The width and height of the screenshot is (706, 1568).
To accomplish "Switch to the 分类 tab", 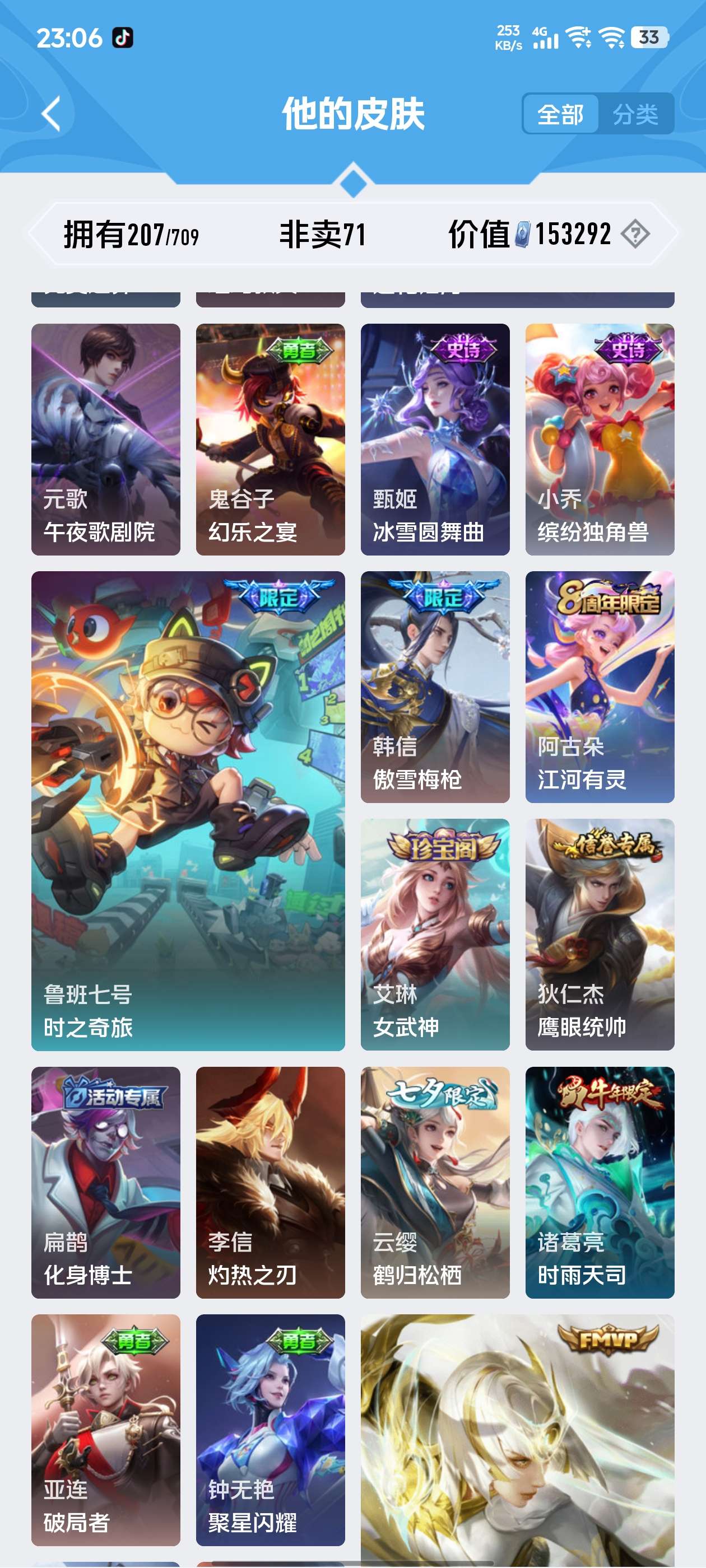I will [635, 114].
